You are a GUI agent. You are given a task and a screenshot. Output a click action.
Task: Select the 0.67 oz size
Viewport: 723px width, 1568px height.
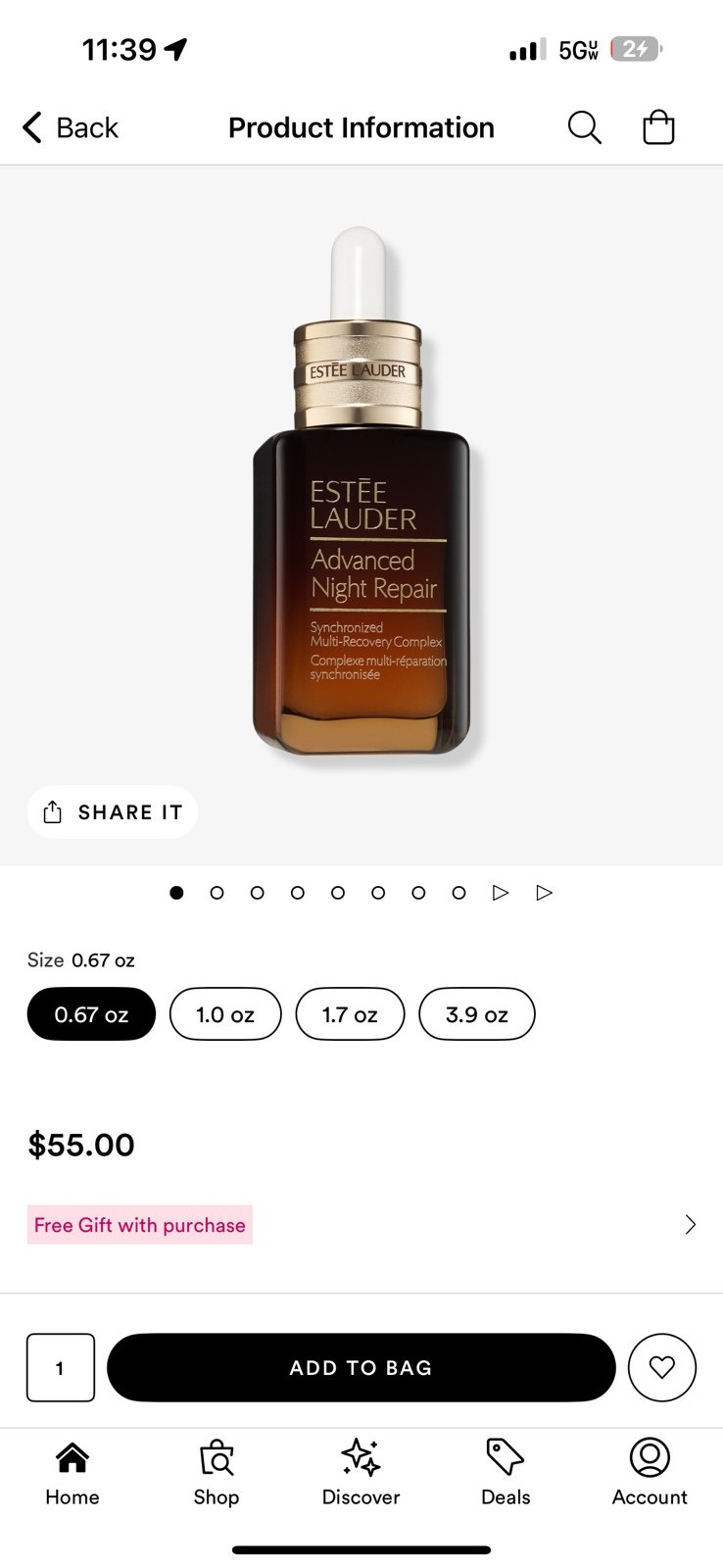(91, 1014)
